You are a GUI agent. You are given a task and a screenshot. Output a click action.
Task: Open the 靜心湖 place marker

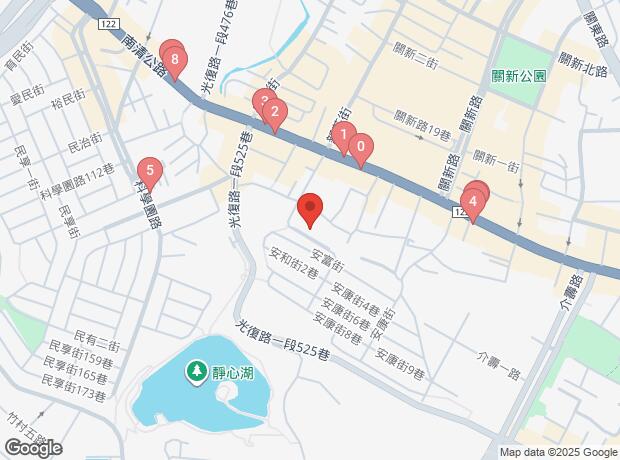coord(197,371)
